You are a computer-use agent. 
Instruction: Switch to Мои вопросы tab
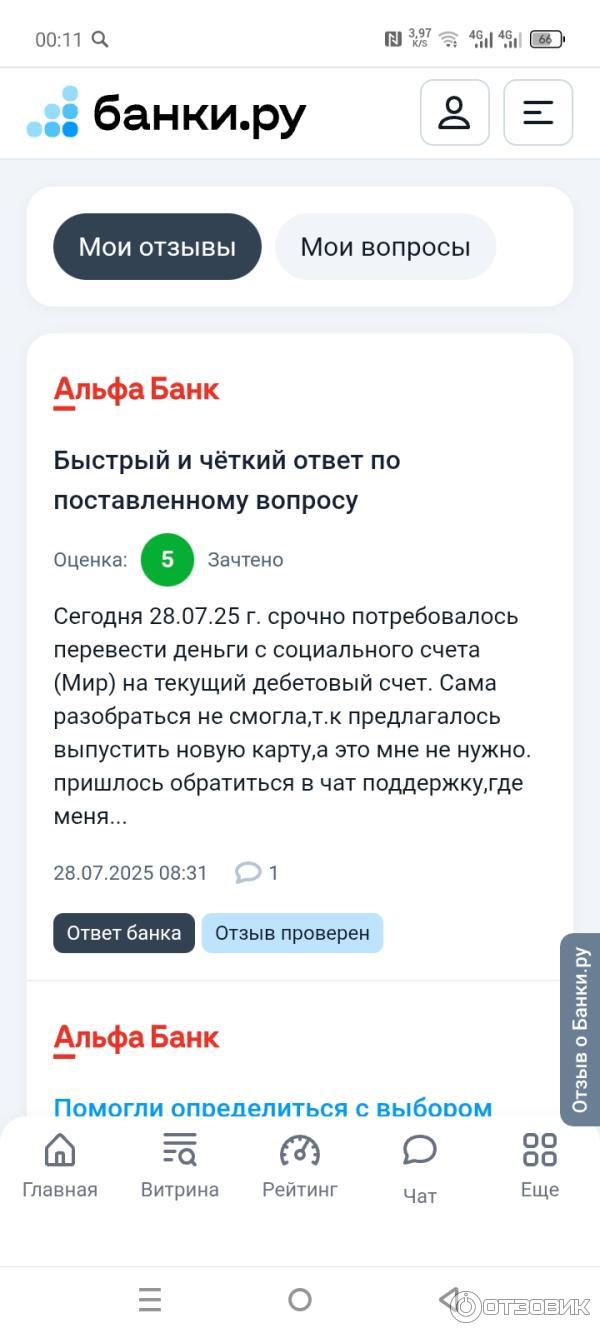pyautogui.click(x=385, y=247)
